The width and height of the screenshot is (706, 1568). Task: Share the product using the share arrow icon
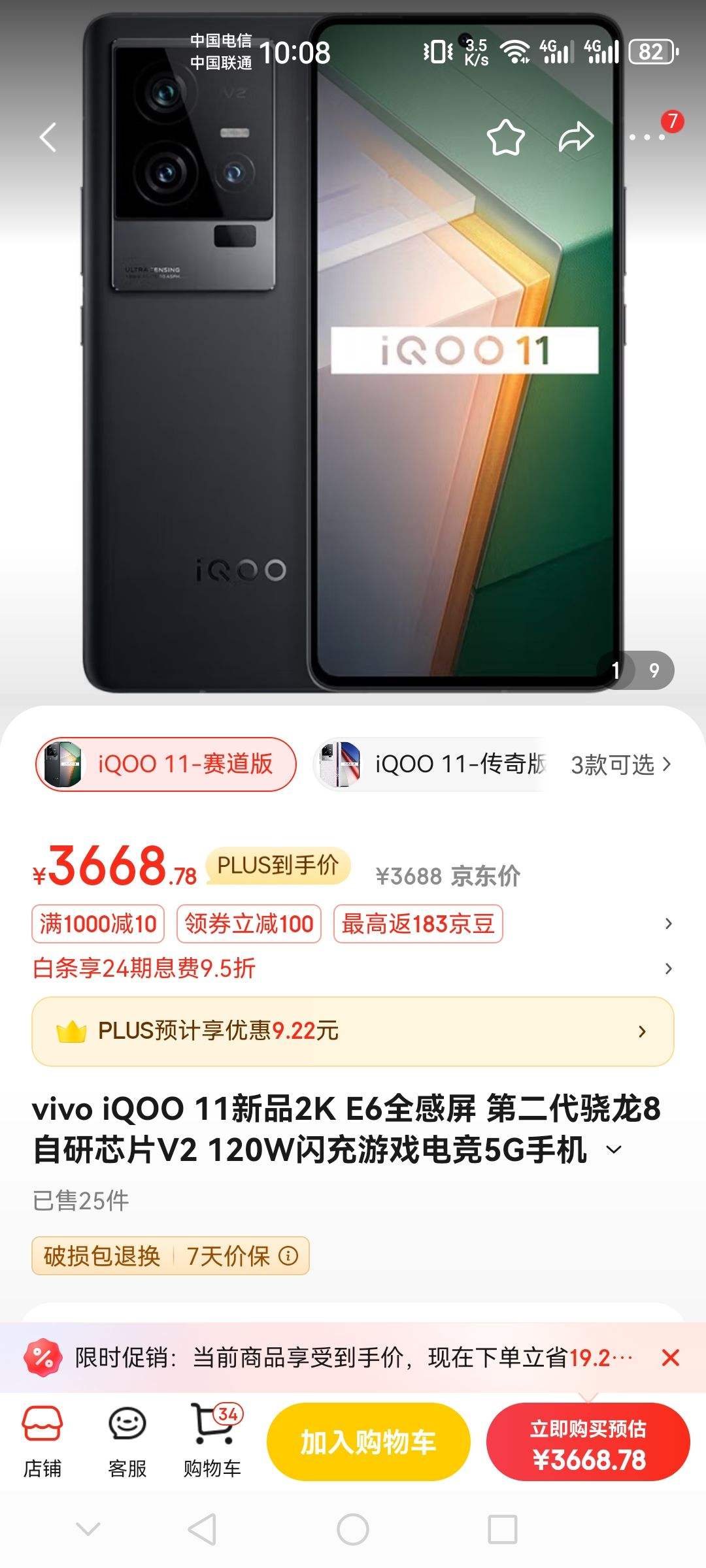click(578, 136)
